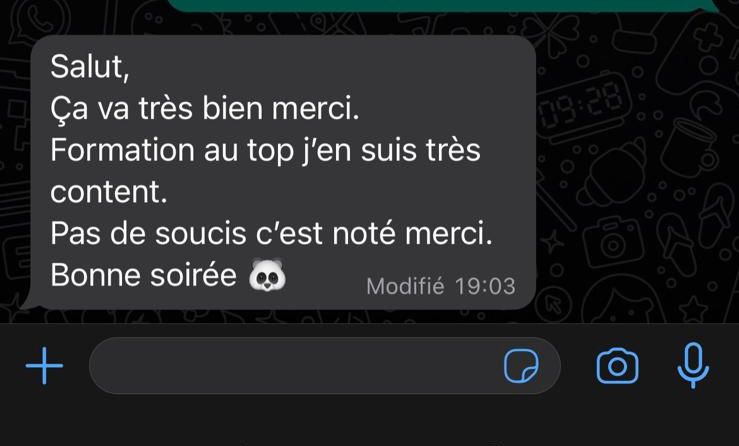Tap the plus attachment icon
This screenshot has width=739, height=446.
point(44,367)
